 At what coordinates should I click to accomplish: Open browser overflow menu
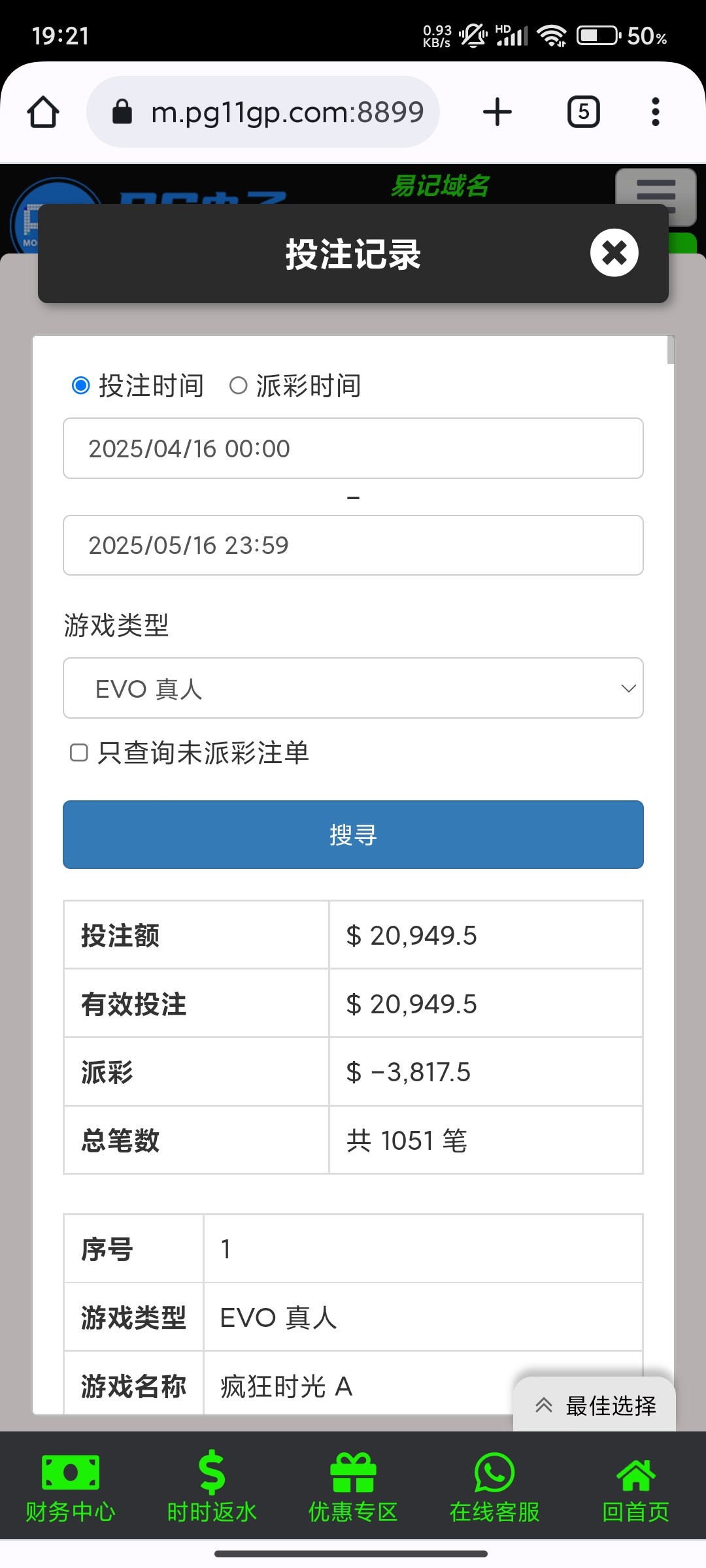(x=656, y=112)
